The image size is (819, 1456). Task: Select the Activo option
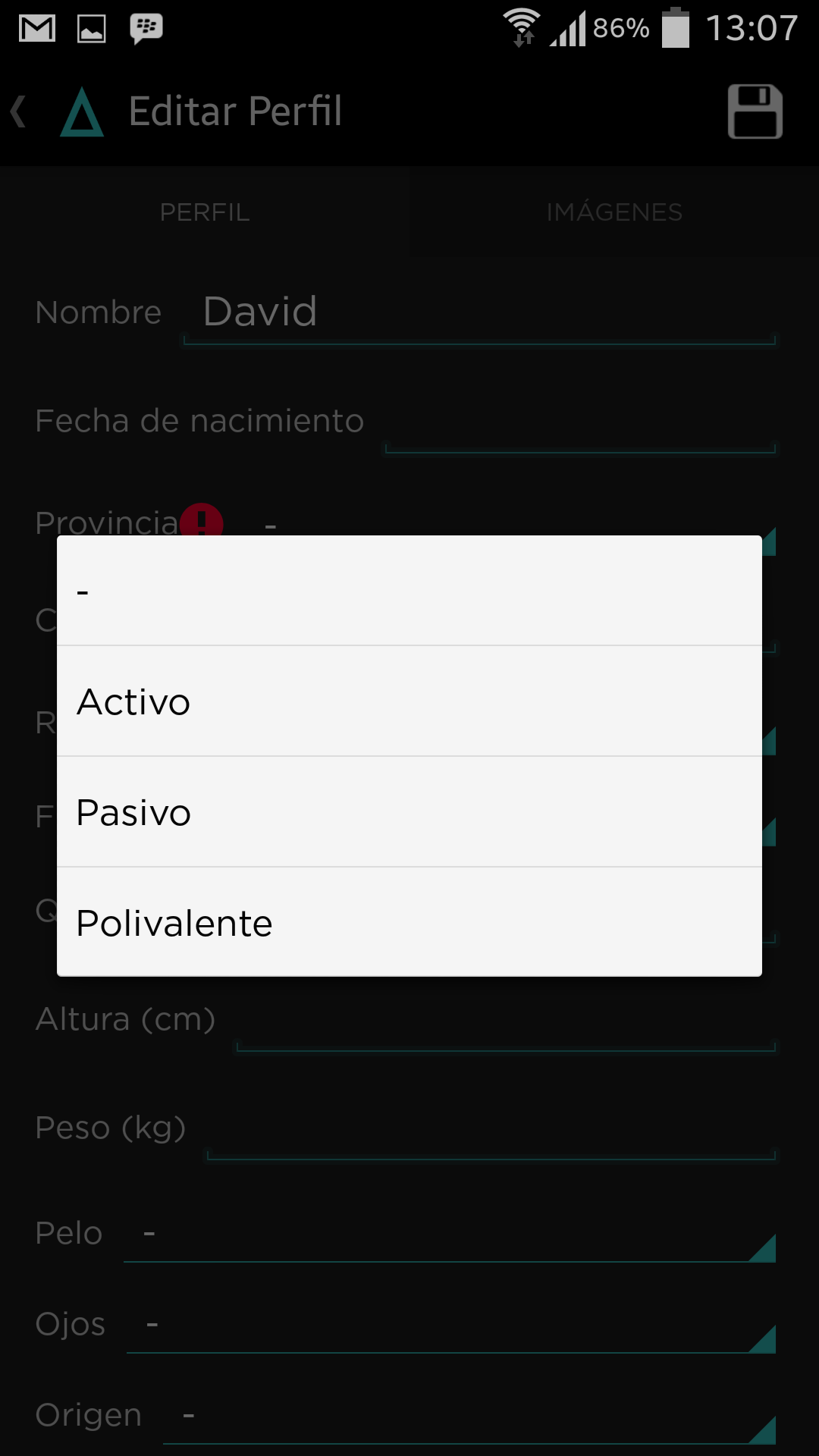(x=409, y=701)
